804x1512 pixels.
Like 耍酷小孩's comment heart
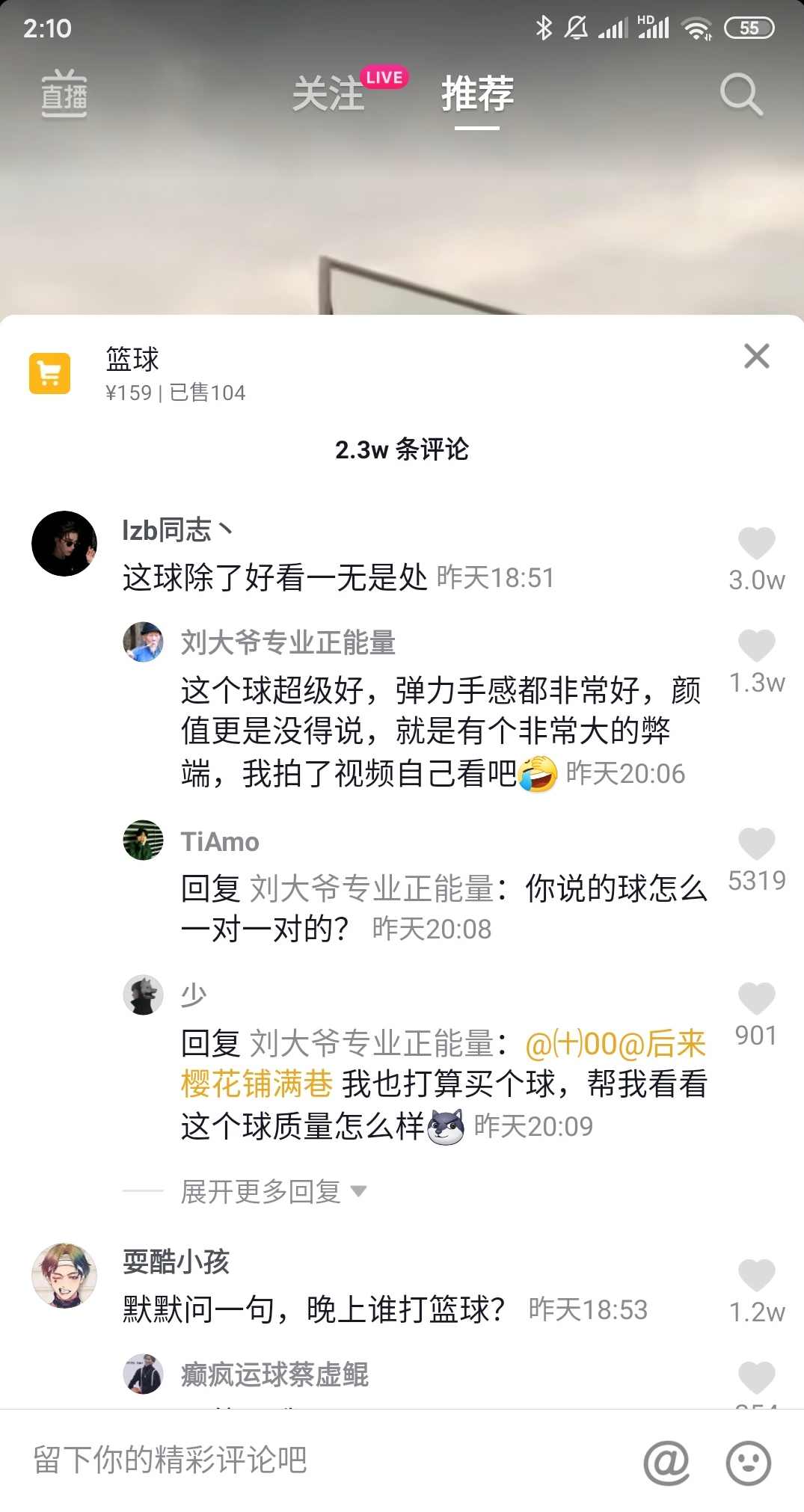[x=757, y=1273]
